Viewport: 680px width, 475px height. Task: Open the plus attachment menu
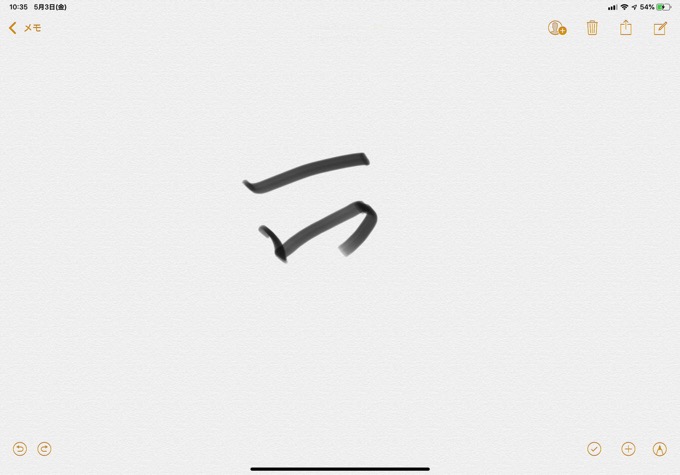[x=628, y=449]
